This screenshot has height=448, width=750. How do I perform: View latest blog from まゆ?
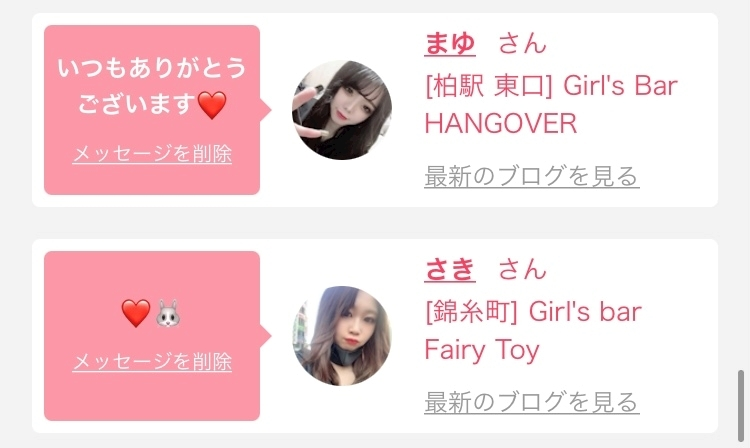click(x=531, y=177)
